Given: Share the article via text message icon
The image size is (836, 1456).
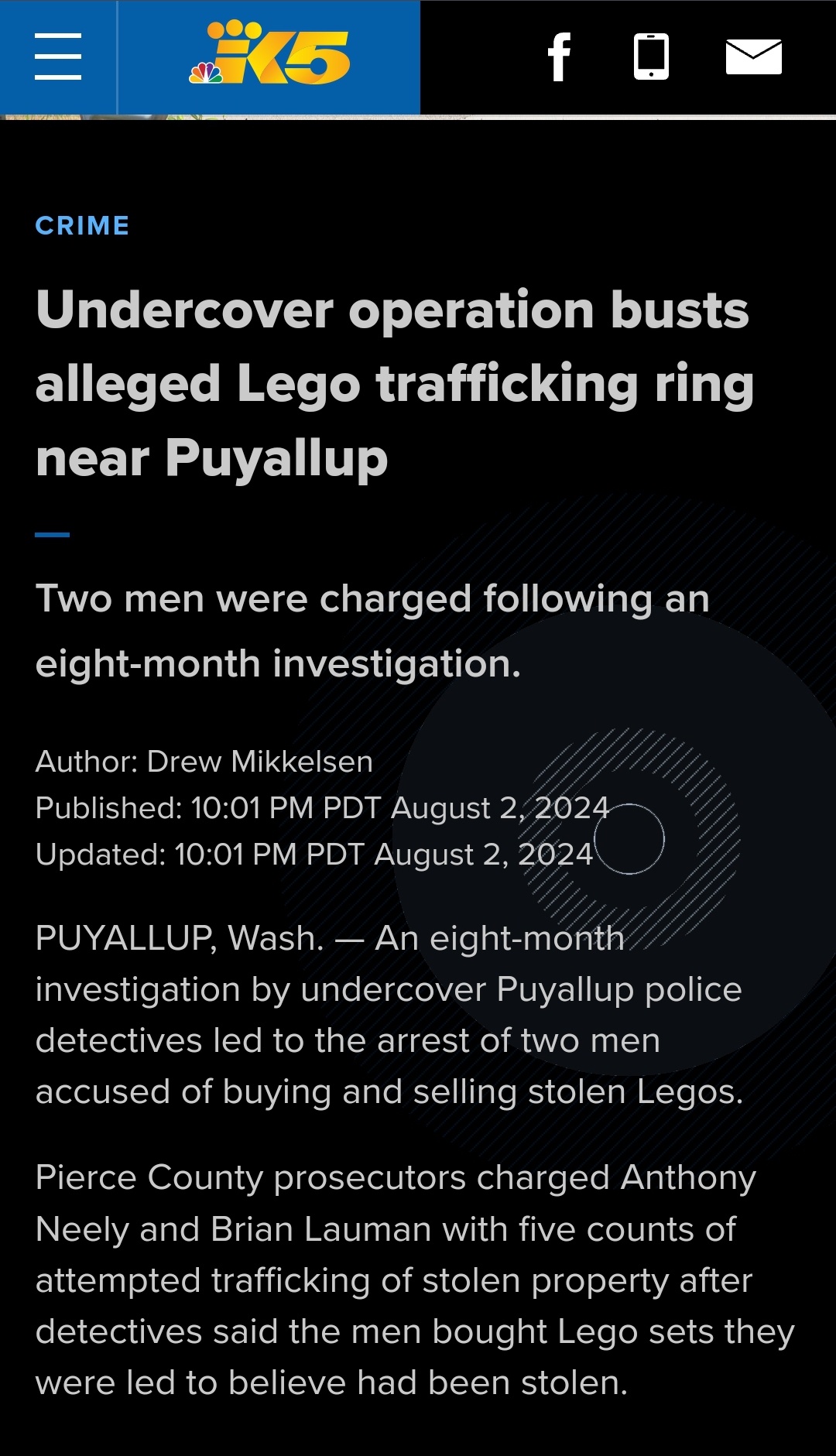Looking at the screenshot, I should click(651, 57).
